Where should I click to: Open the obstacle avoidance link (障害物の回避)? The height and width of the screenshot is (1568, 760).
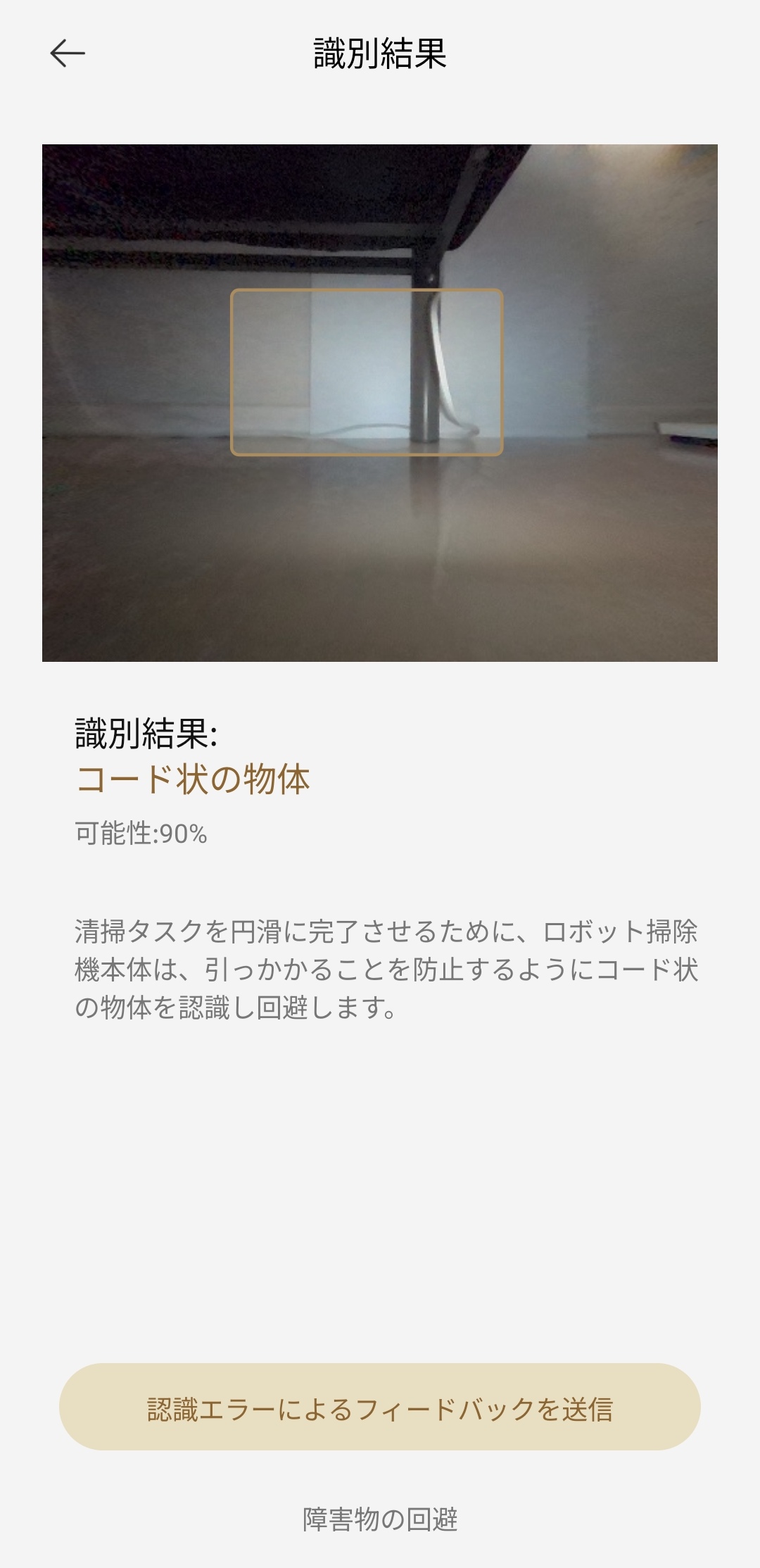coord(380,1519)
